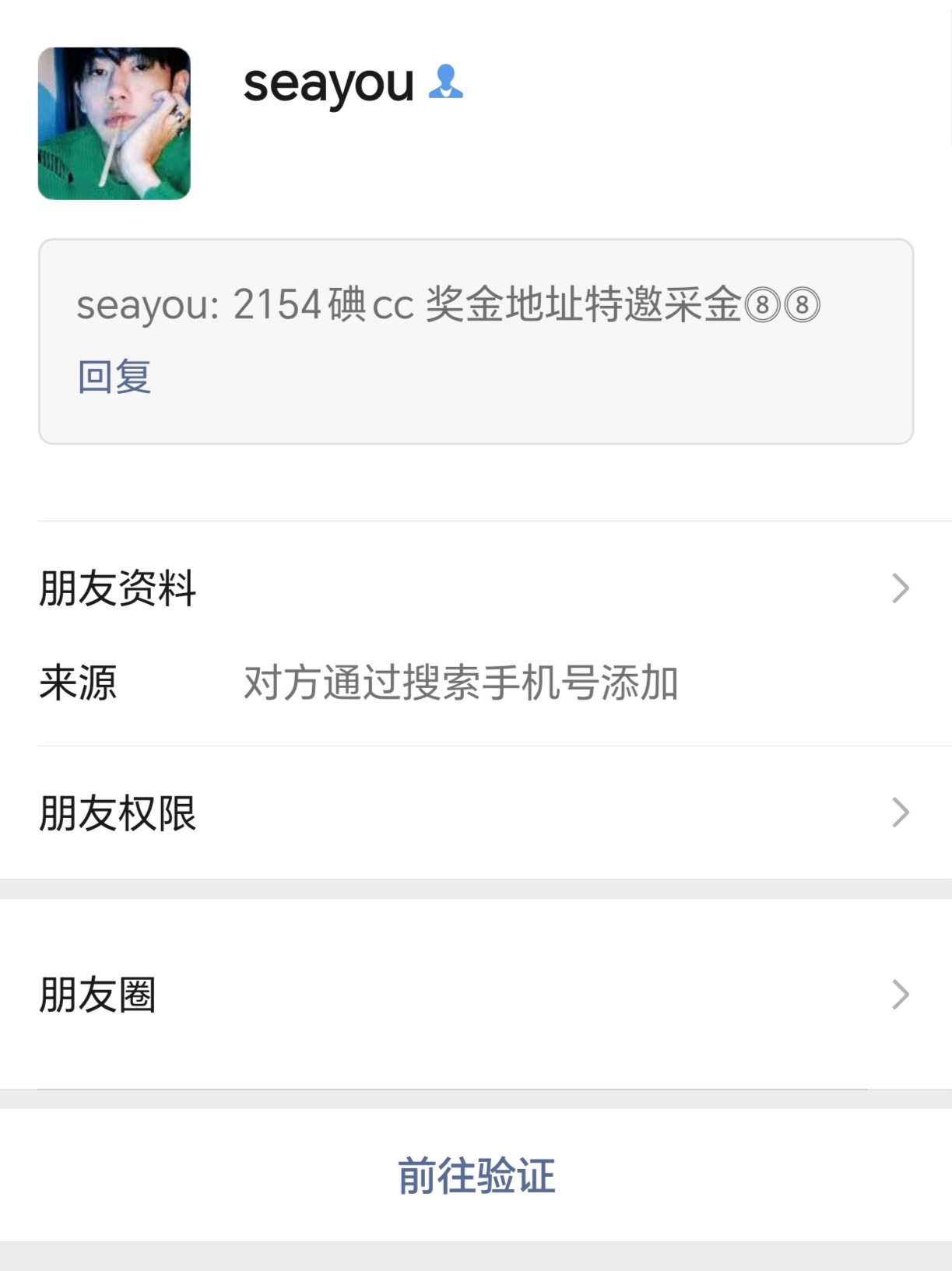
Task: View seayou's 朋友圈
Action: click(475, 994)
